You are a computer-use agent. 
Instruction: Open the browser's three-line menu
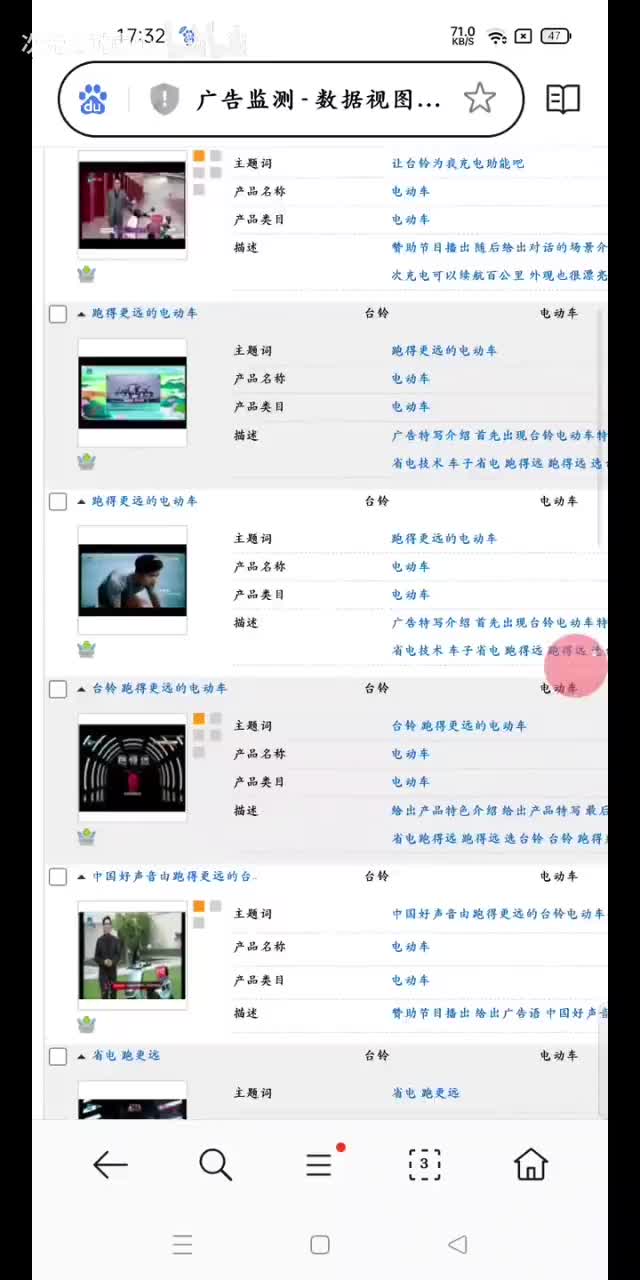(319, 1164)
